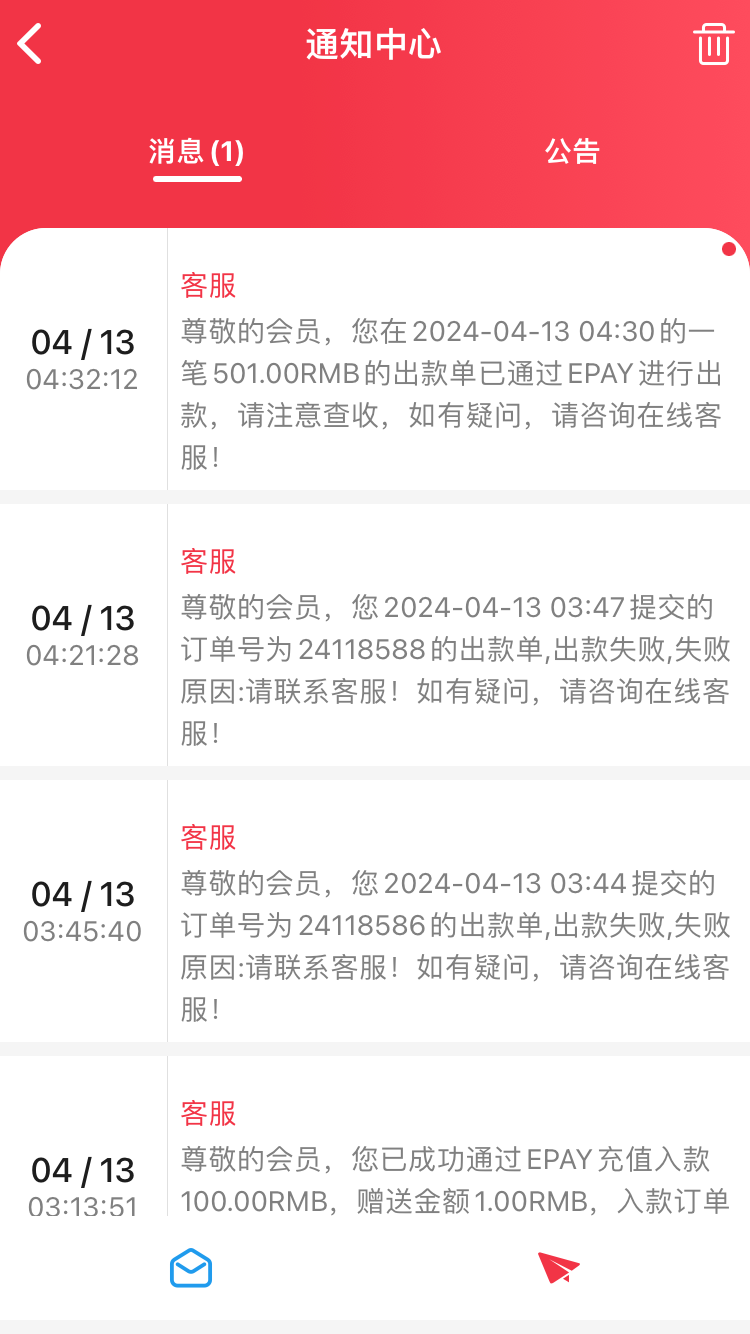This screenshot has width=750, height=1334.
Task: Select the 消息 (1) tab
Action: point(197,152)
